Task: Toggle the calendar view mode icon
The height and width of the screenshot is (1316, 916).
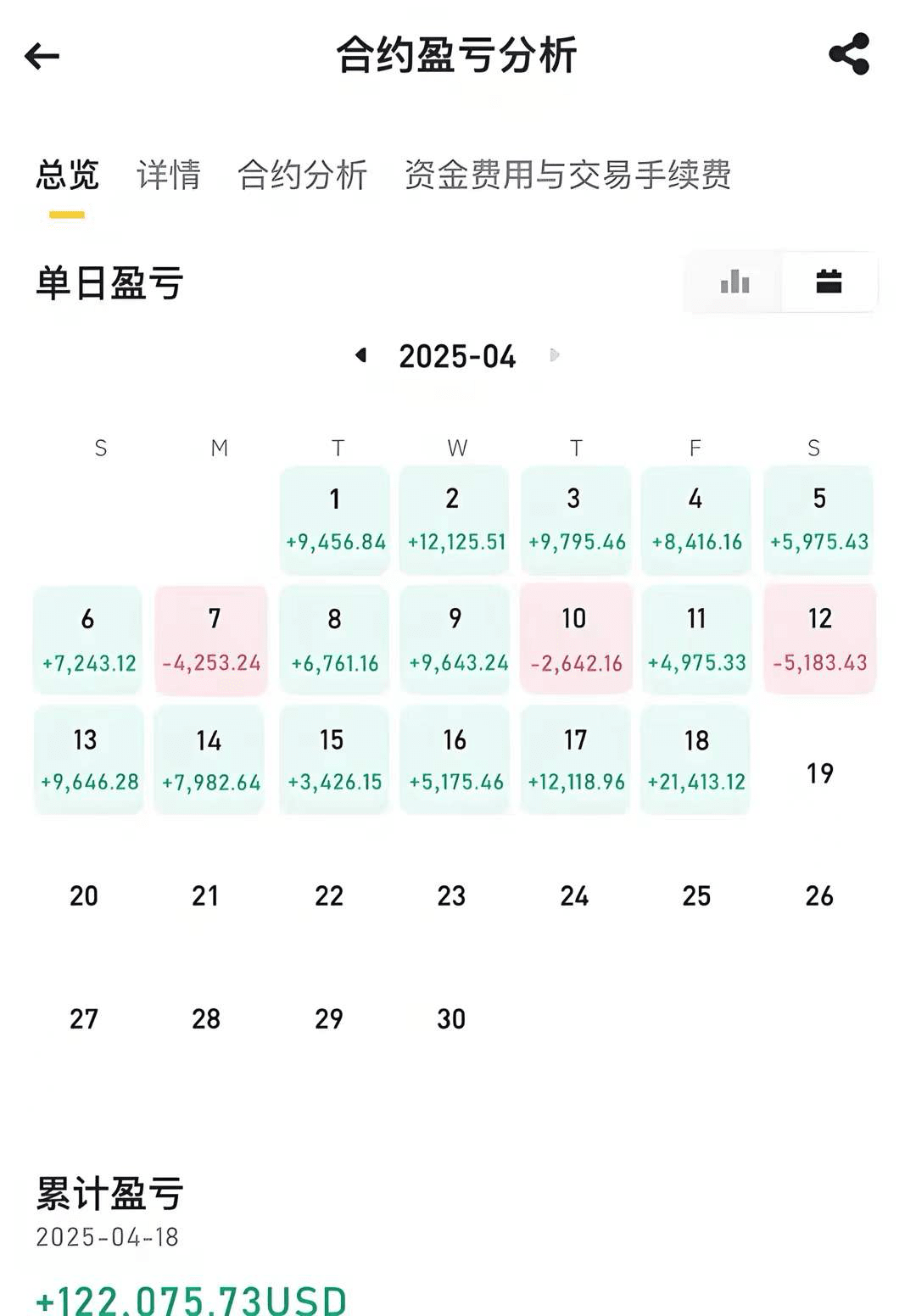Action: pos(829,282)
